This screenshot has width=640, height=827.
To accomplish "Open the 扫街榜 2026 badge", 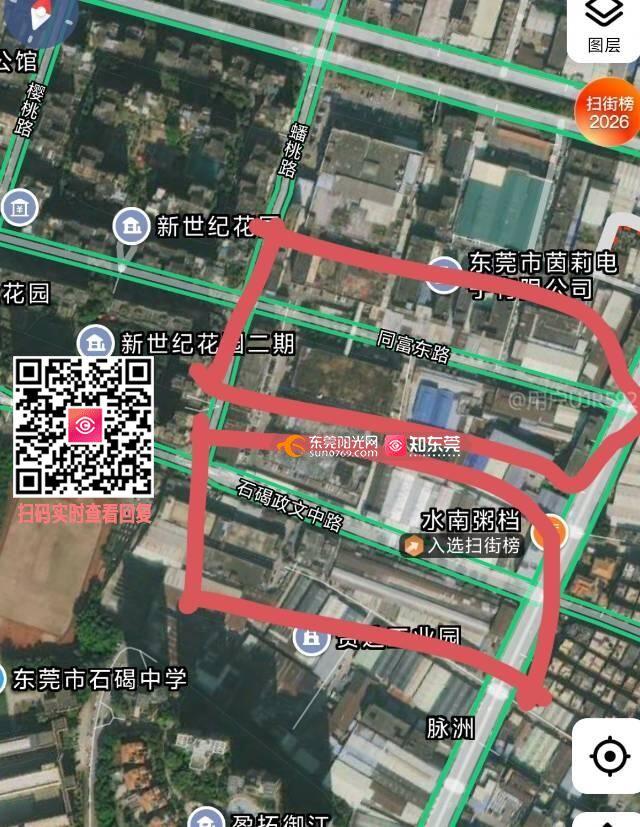I will coord(608,112).
